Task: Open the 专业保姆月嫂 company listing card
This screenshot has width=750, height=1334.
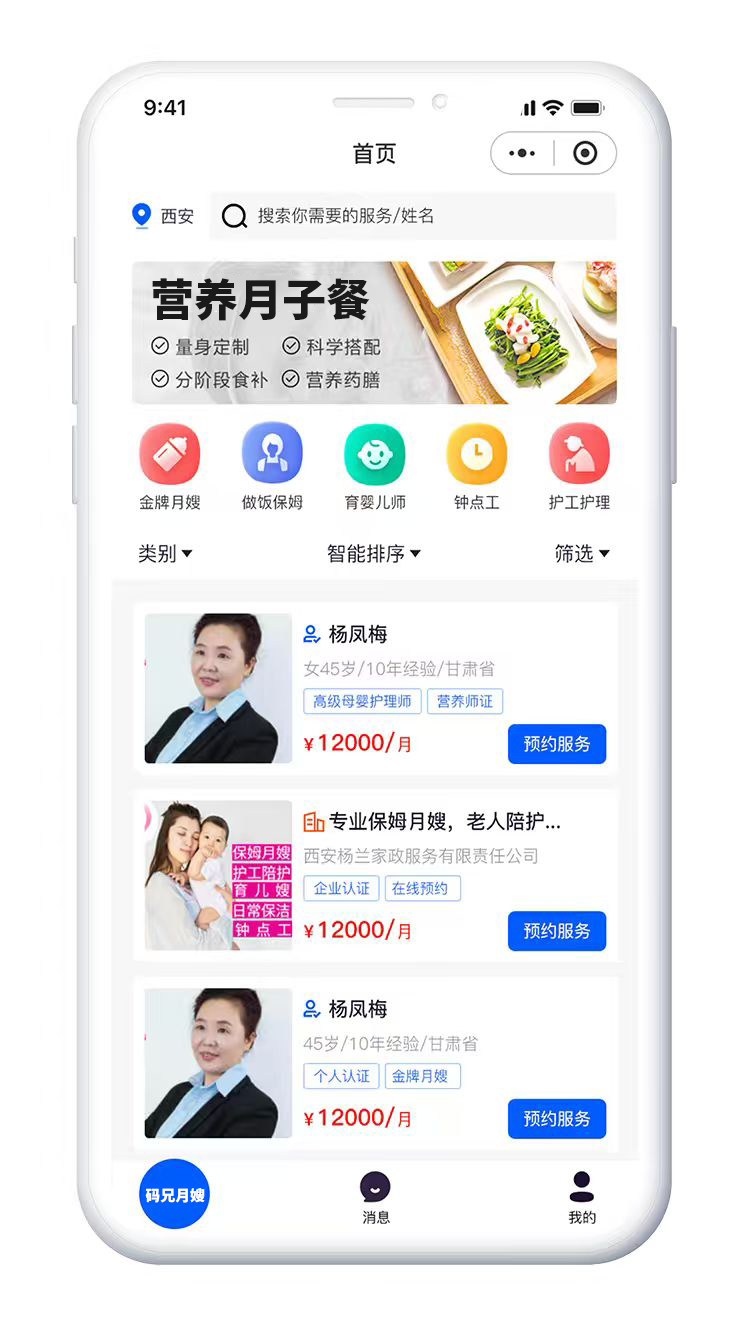Action: point(375,875)
